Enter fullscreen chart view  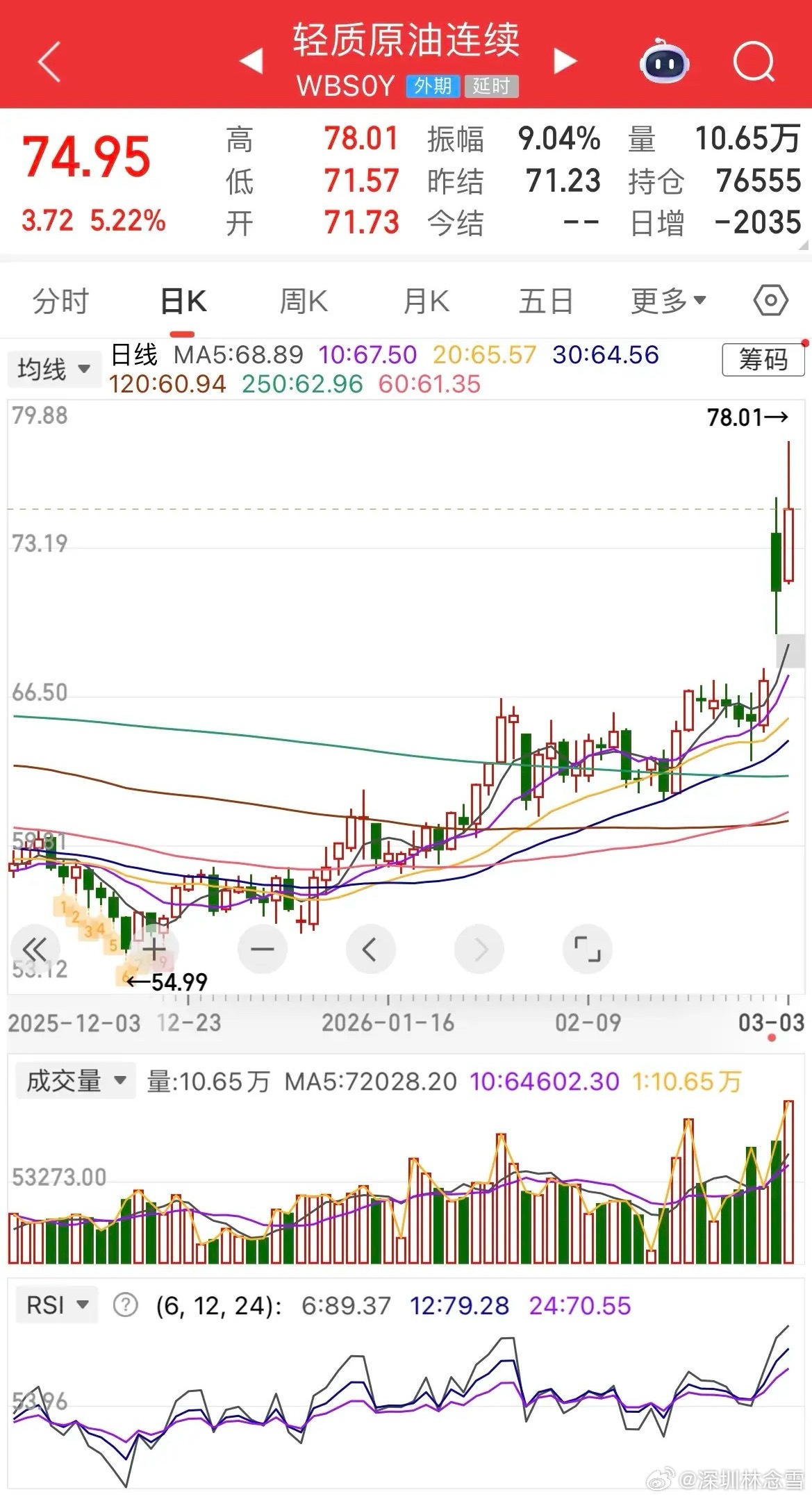pyautogui.click(x=587, y=949)
